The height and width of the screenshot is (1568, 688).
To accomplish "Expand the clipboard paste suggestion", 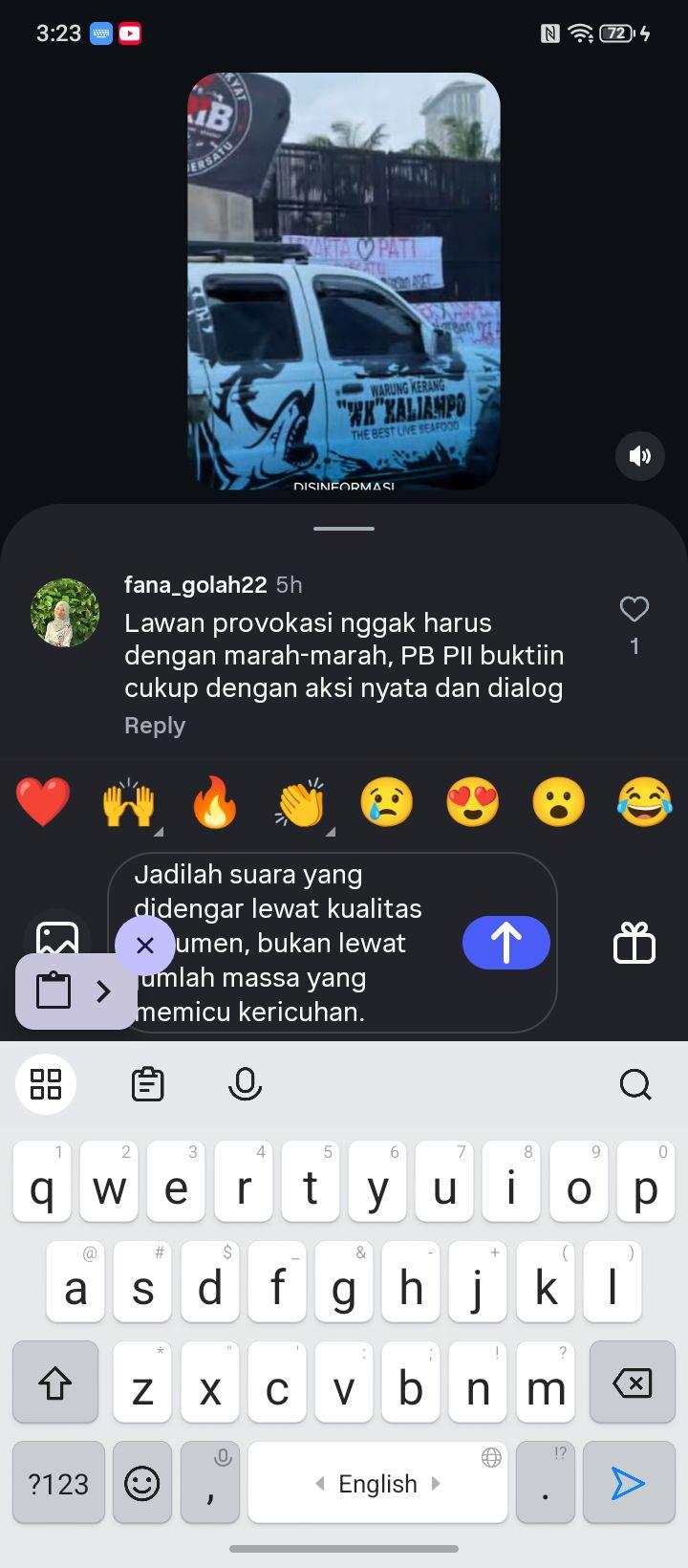I will point(104,991).
